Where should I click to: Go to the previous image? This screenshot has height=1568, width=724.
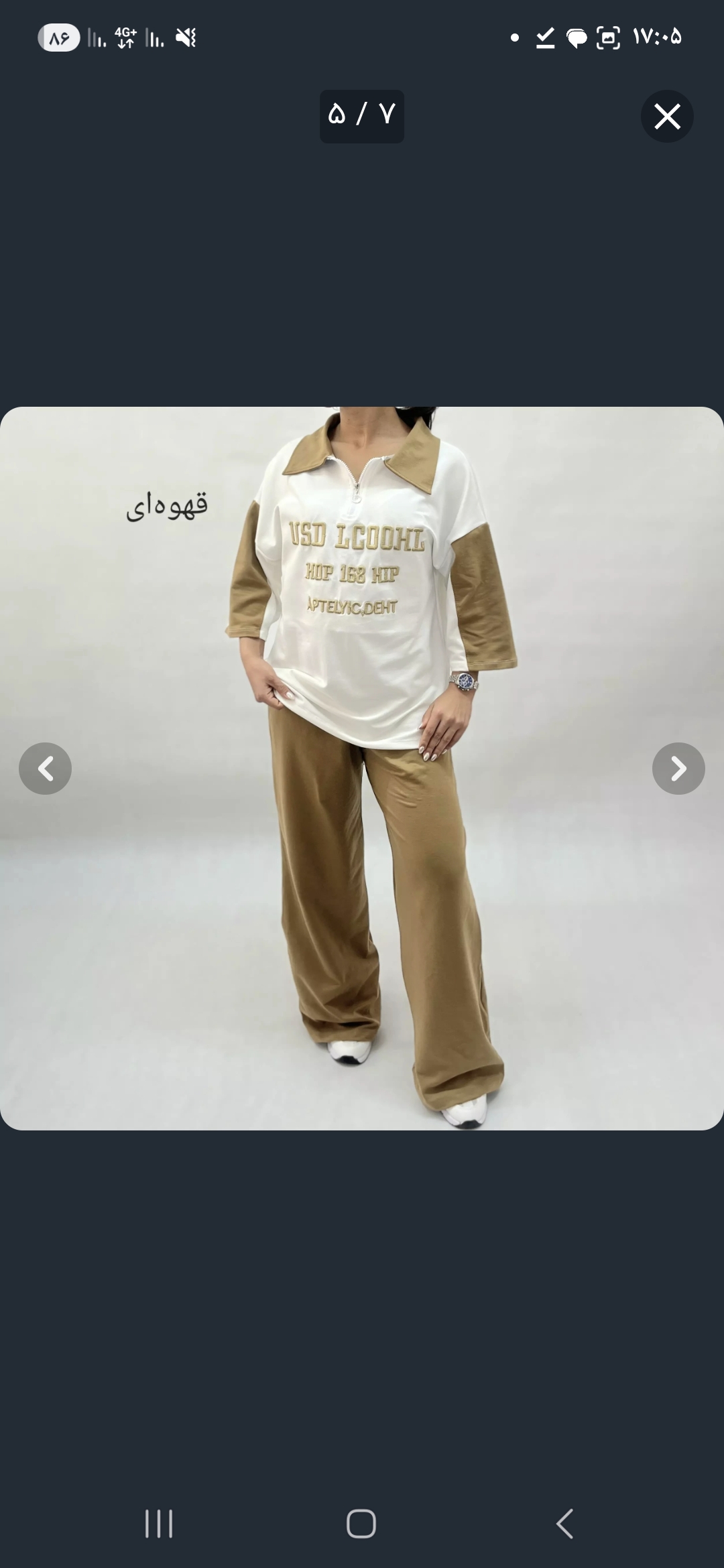click(x=46, y=769)
